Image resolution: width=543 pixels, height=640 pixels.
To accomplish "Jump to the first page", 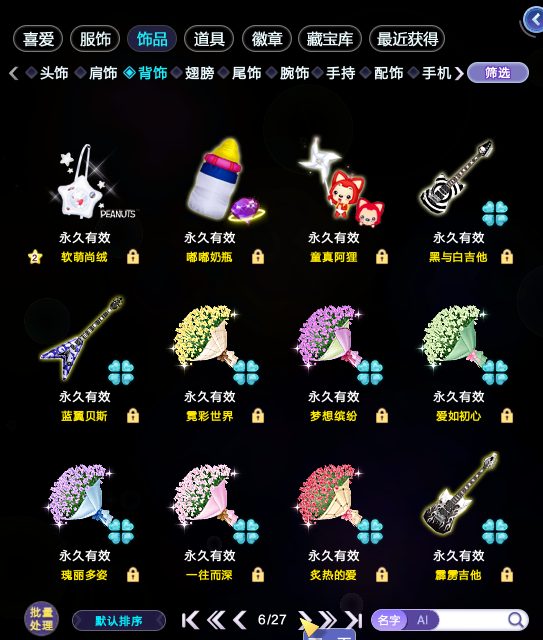I will (190, 620).
